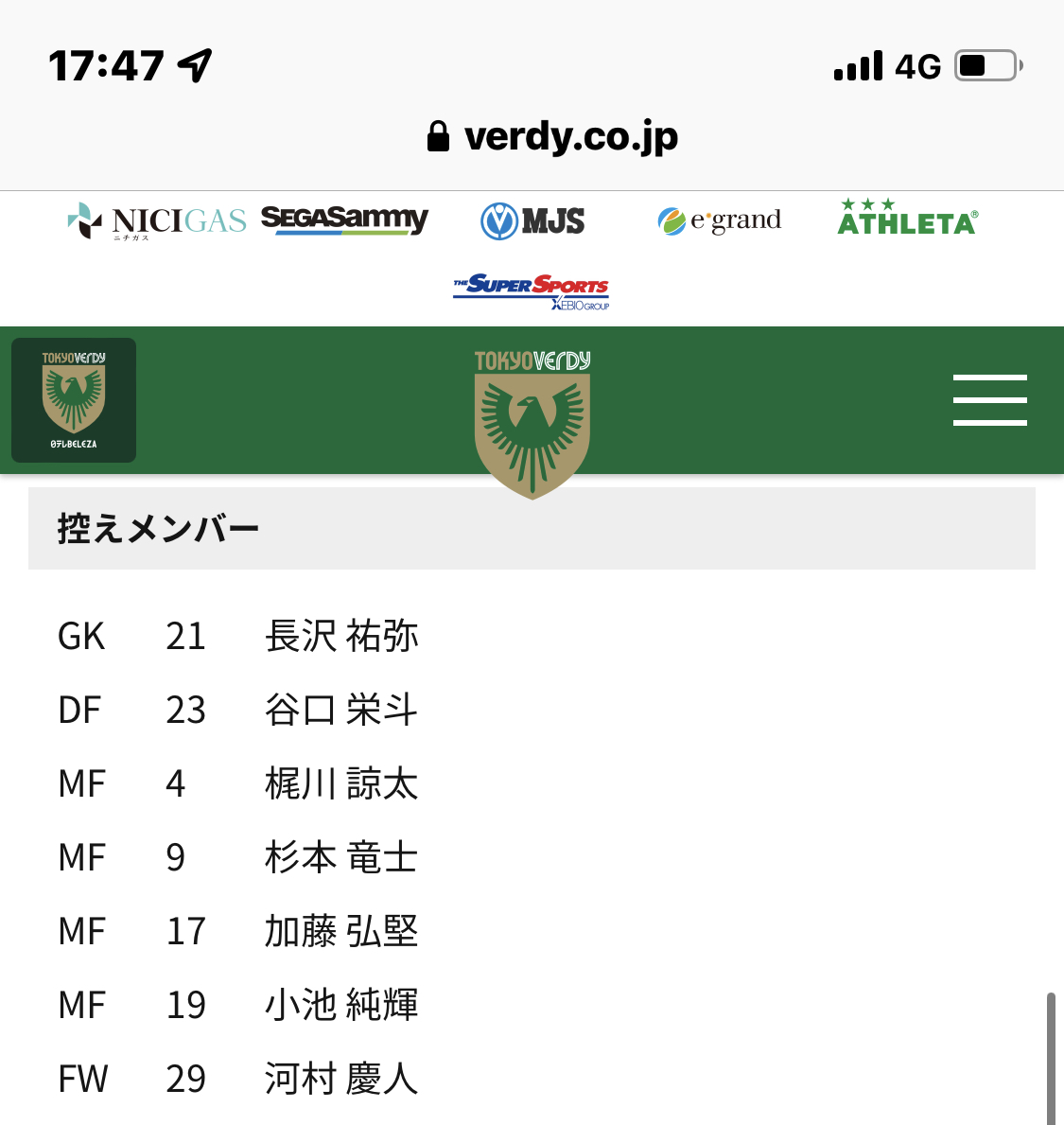Image resolution: width=1064 pixels, height=1125 pixels.
Task: Visit the SEGA Sammy sponsor site
Action: 344,220
